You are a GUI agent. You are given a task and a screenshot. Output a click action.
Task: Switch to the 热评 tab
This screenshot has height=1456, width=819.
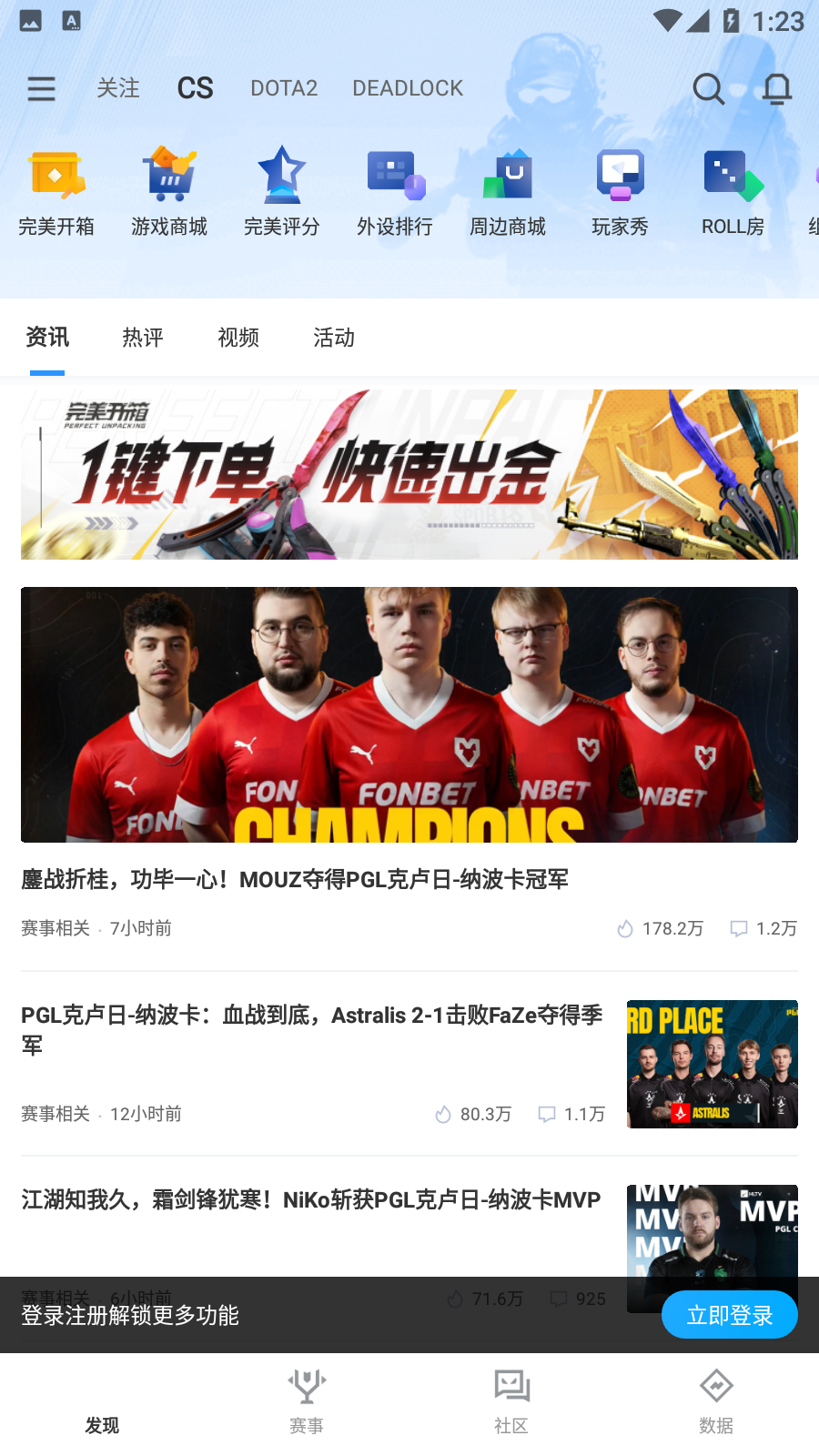click(x=143, y=338)
